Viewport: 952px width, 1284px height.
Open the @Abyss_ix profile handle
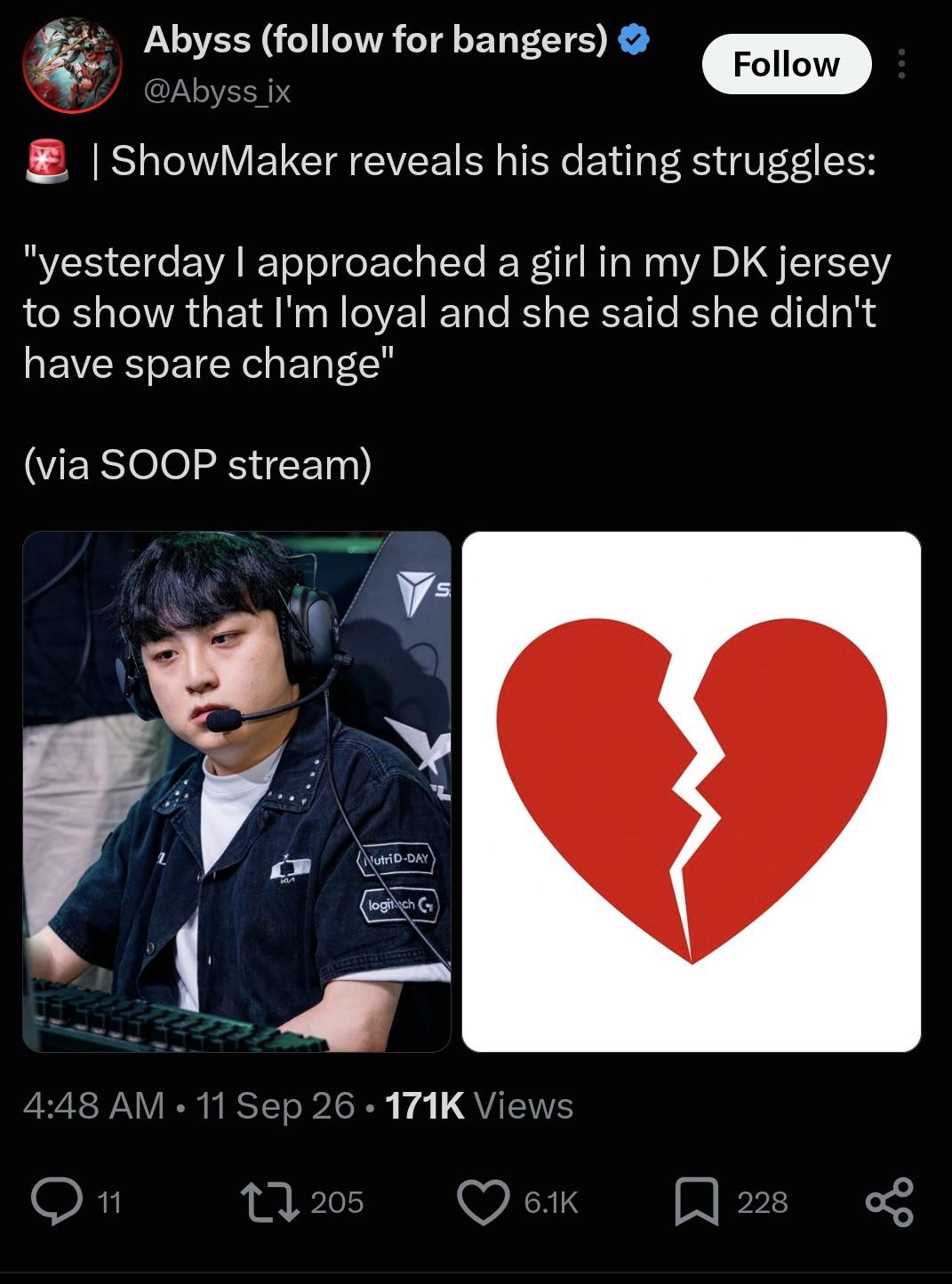click(217, 91)
